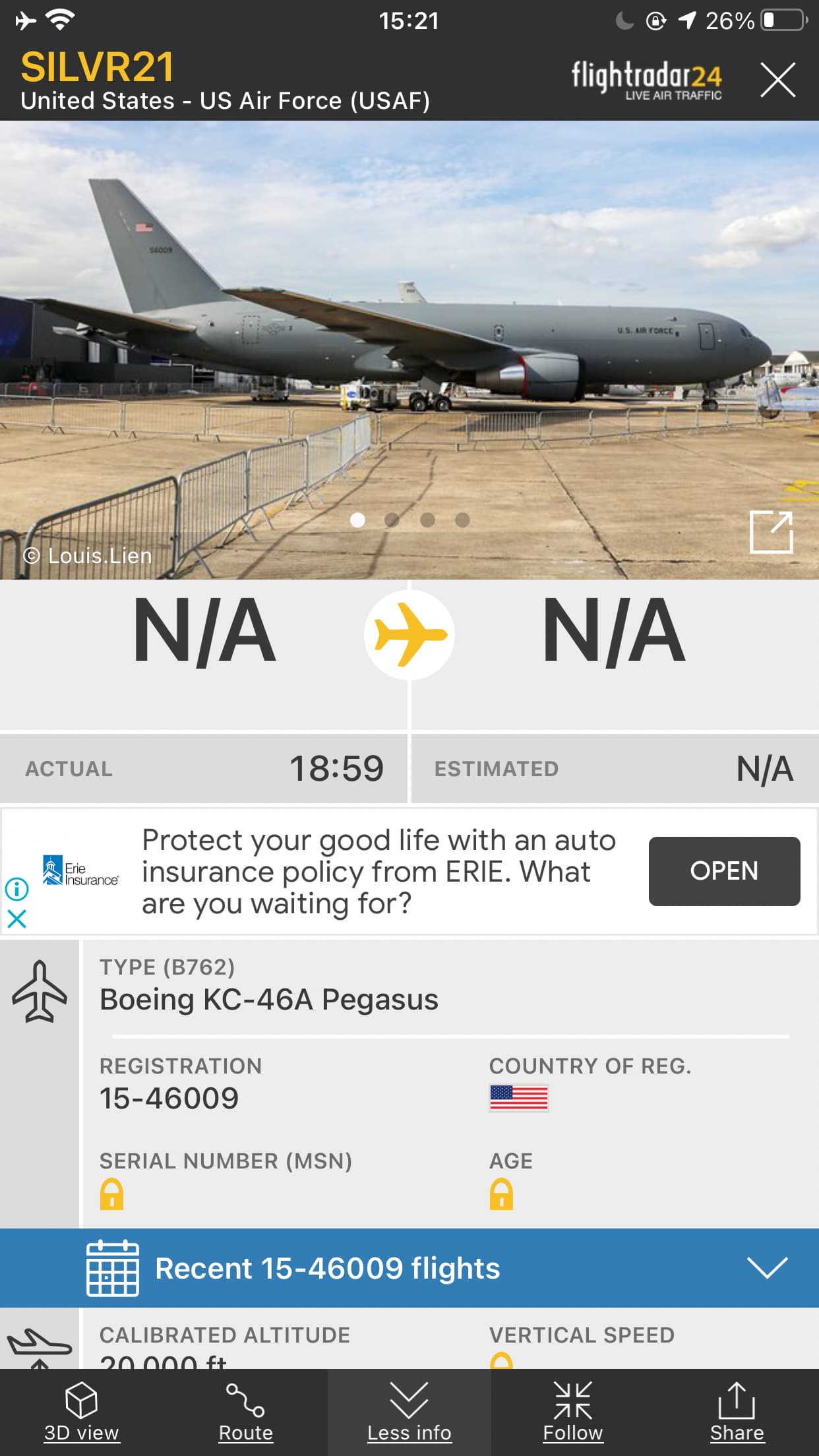Open the aircraft photo in full view
The width and height of the screenshot is (819, 1456).
pyautogui.click(x=771, y=531)
